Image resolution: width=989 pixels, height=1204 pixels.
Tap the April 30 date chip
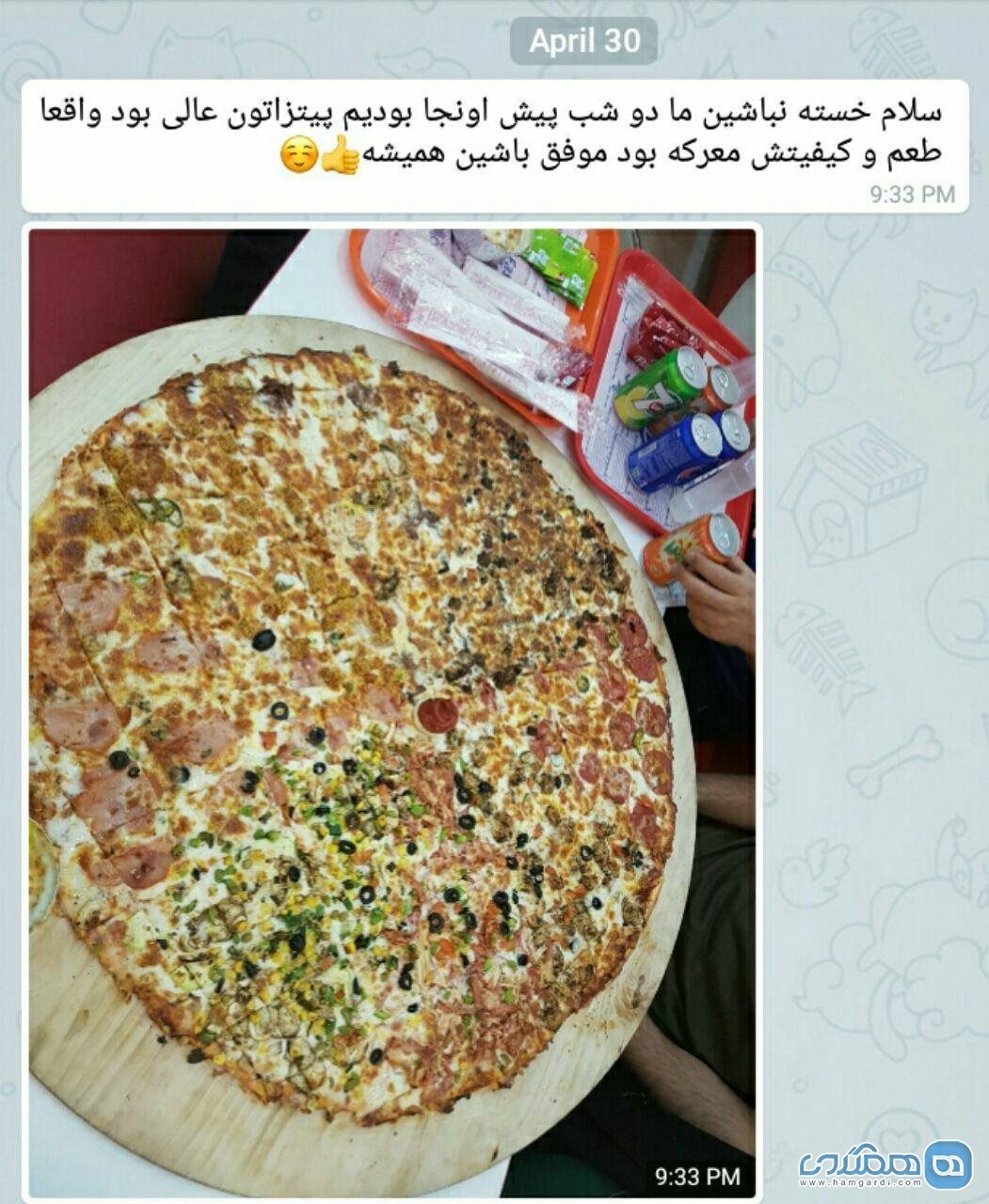click(583, 40)
